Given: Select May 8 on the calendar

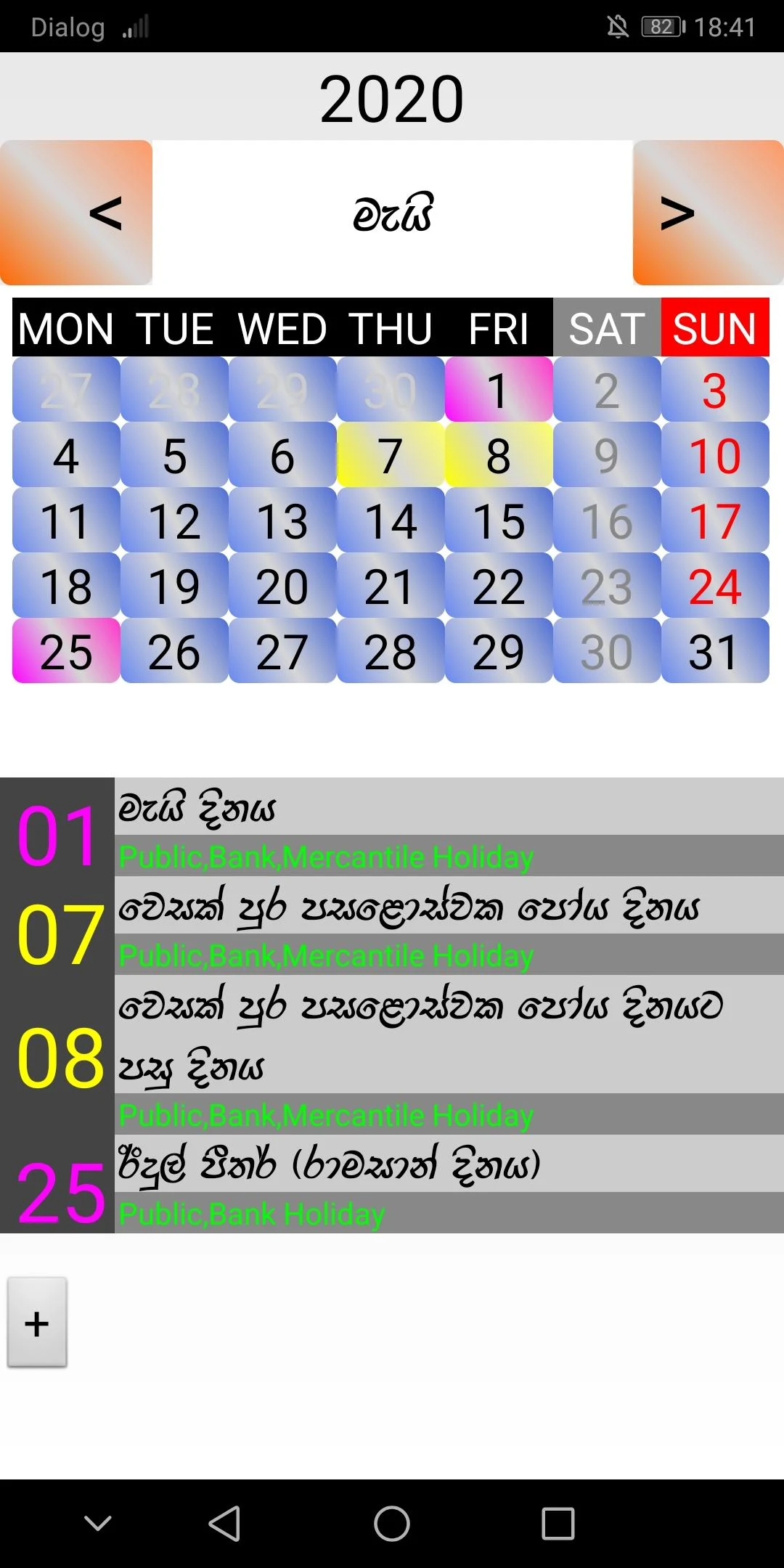Looking at the screenshot, I should [499, 455].
